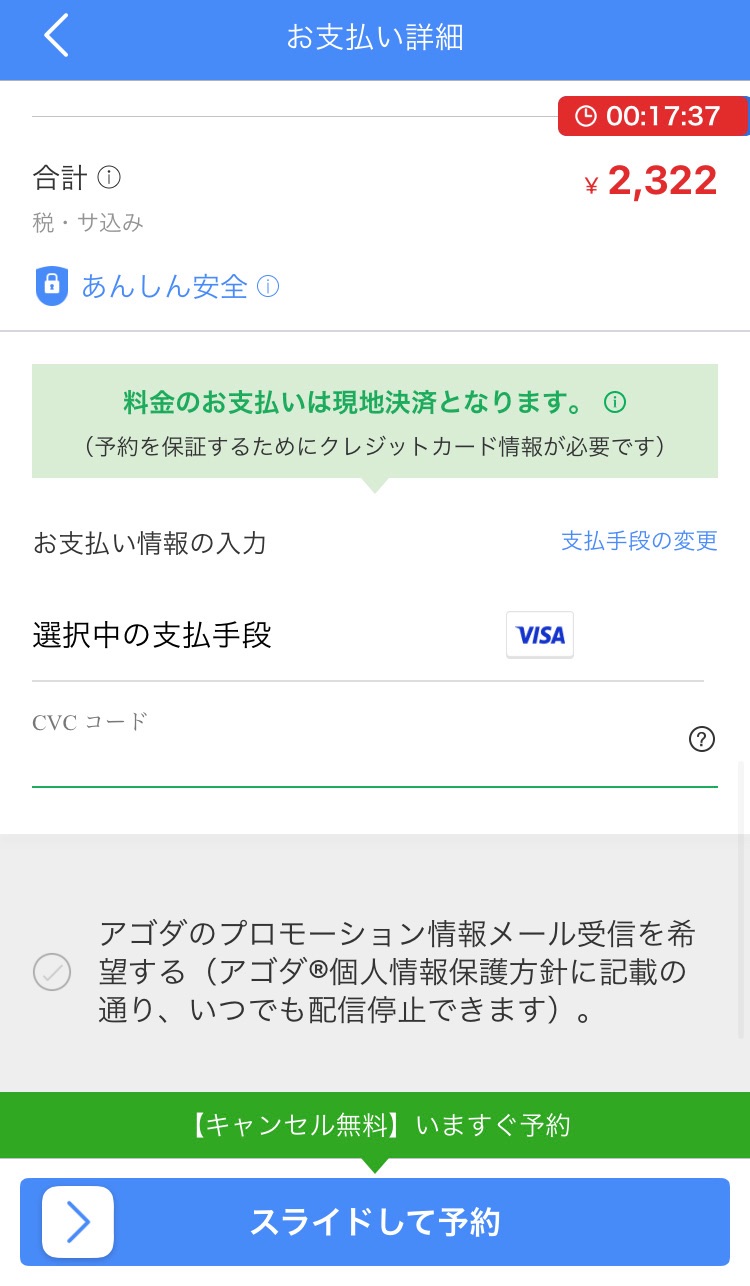This screenshot has height=1286, width=750.
Task: Open the 合計 total price info icon
Action: 108,177
